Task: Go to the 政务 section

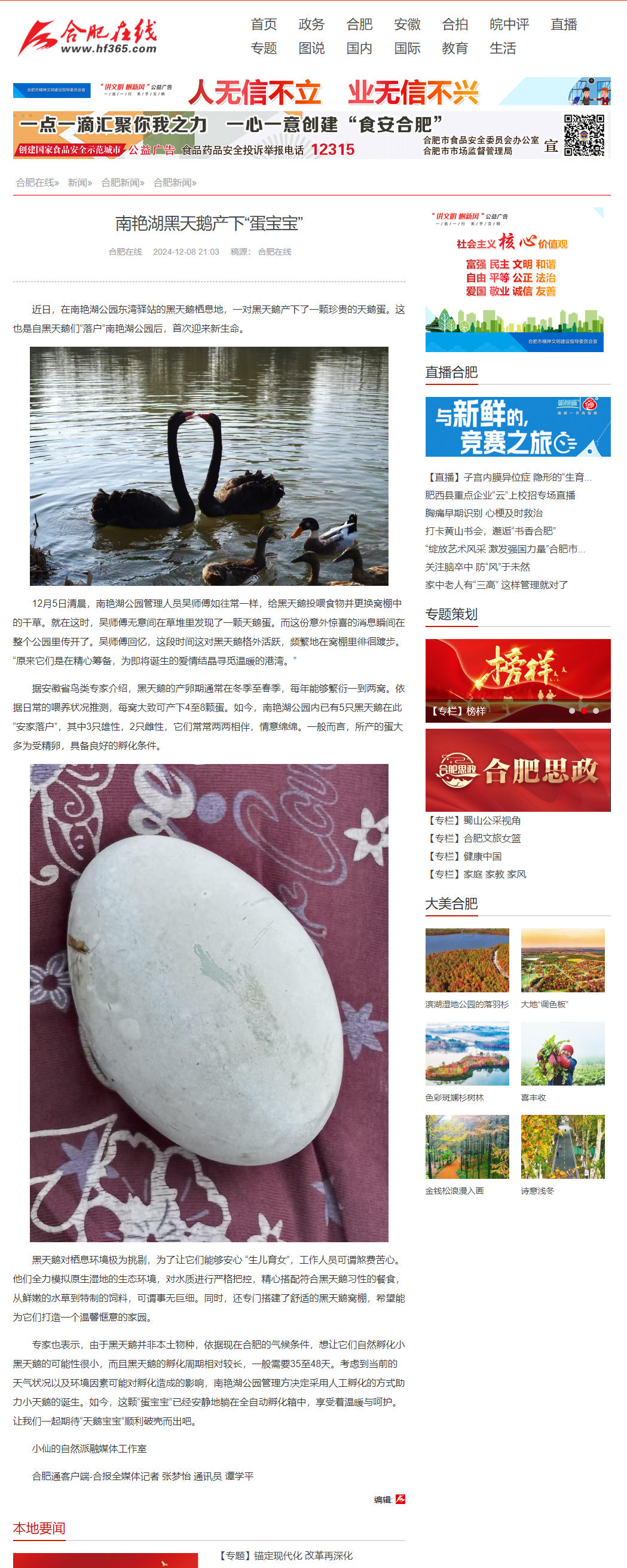Action: pyautogui.click(x=311, y=25)
